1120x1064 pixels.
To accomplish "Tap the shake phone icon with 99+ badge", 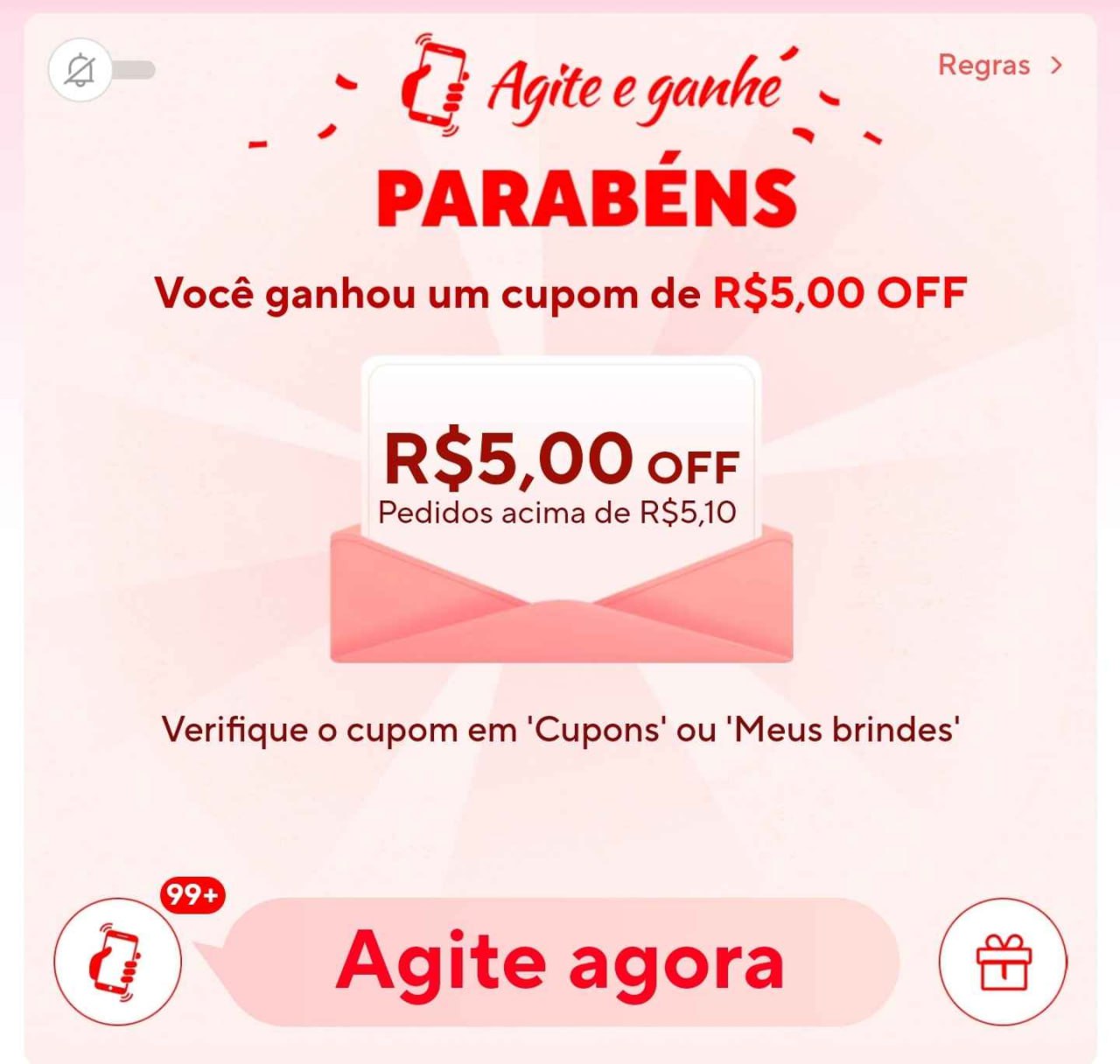I will coord(118,962).
